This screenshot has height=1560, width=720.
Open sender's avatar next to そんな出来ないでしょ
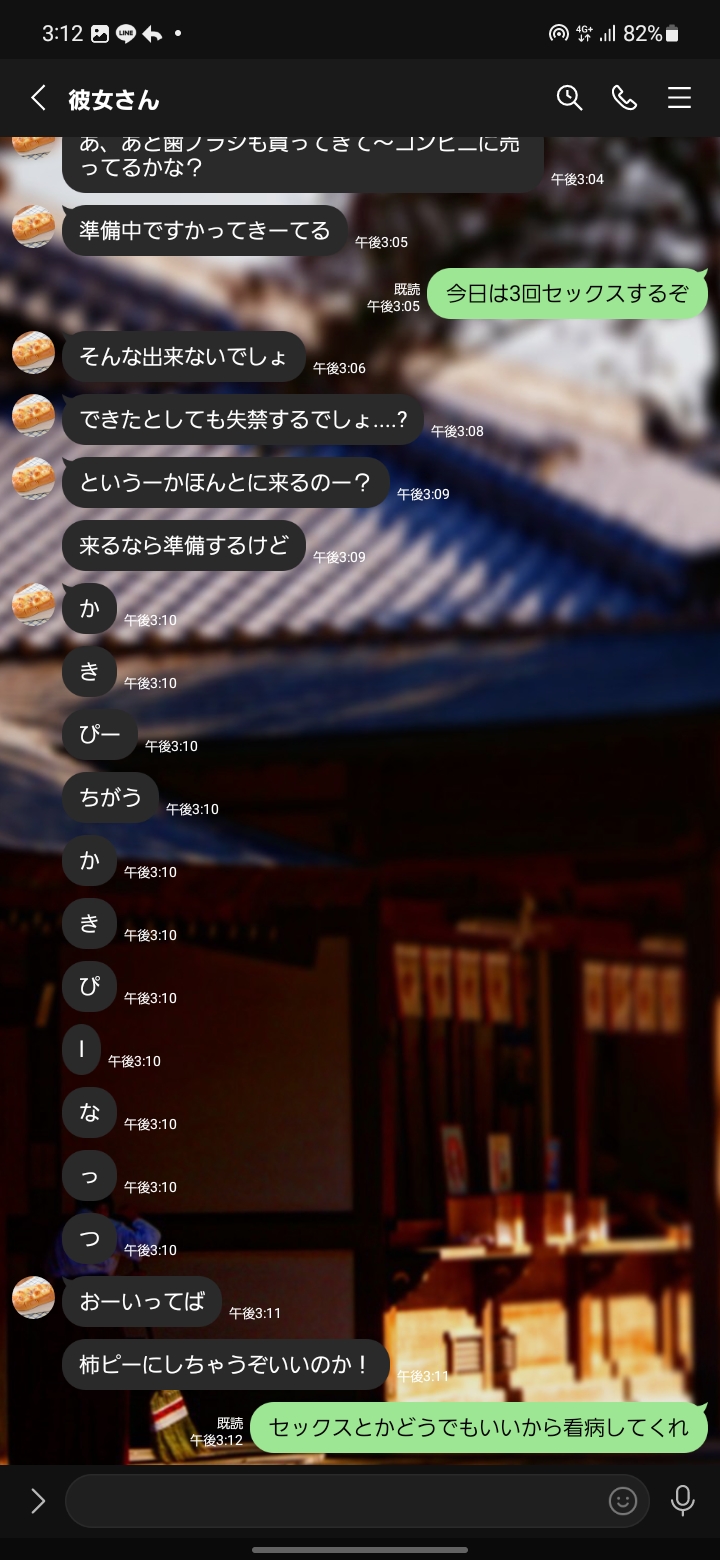[33, 353]
